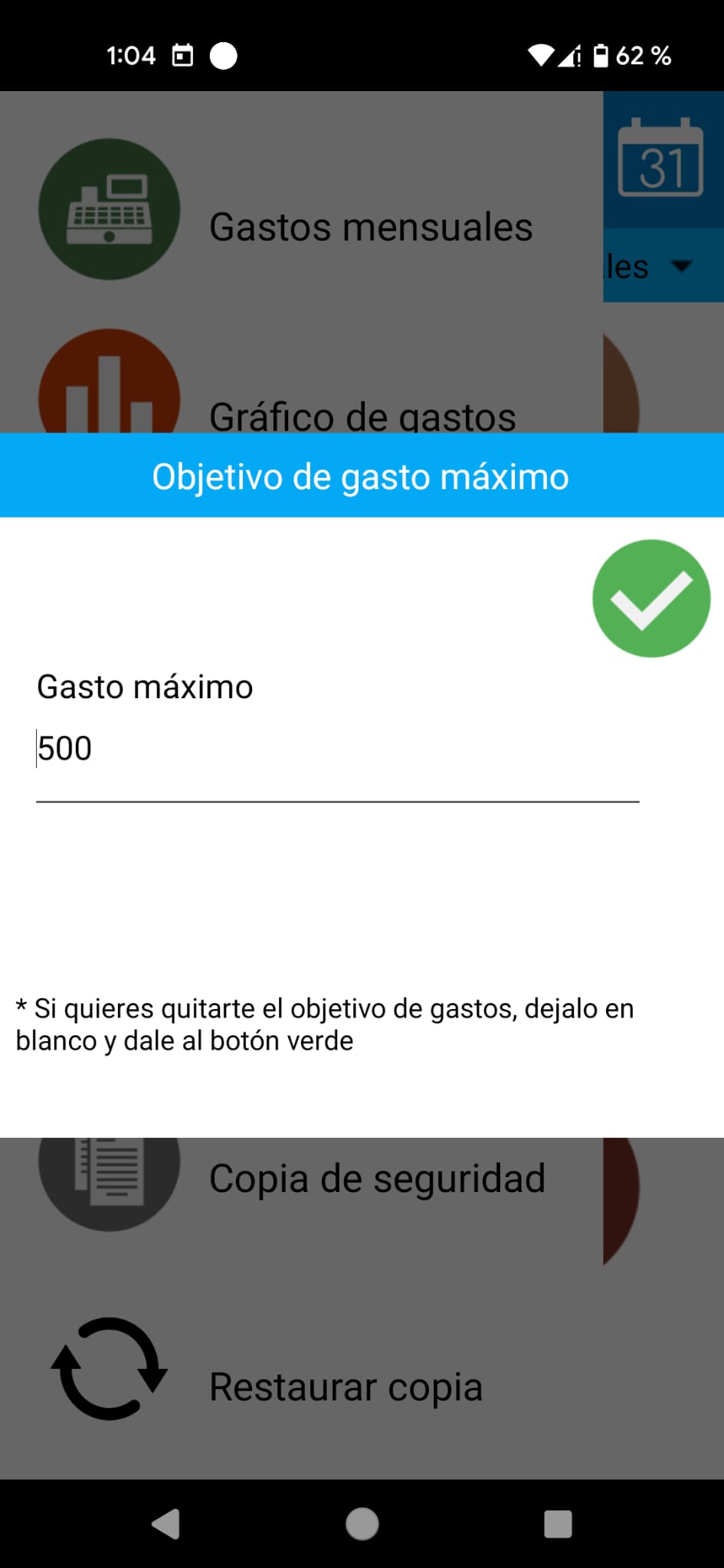Go to the device home screen

coord(362,1524)
